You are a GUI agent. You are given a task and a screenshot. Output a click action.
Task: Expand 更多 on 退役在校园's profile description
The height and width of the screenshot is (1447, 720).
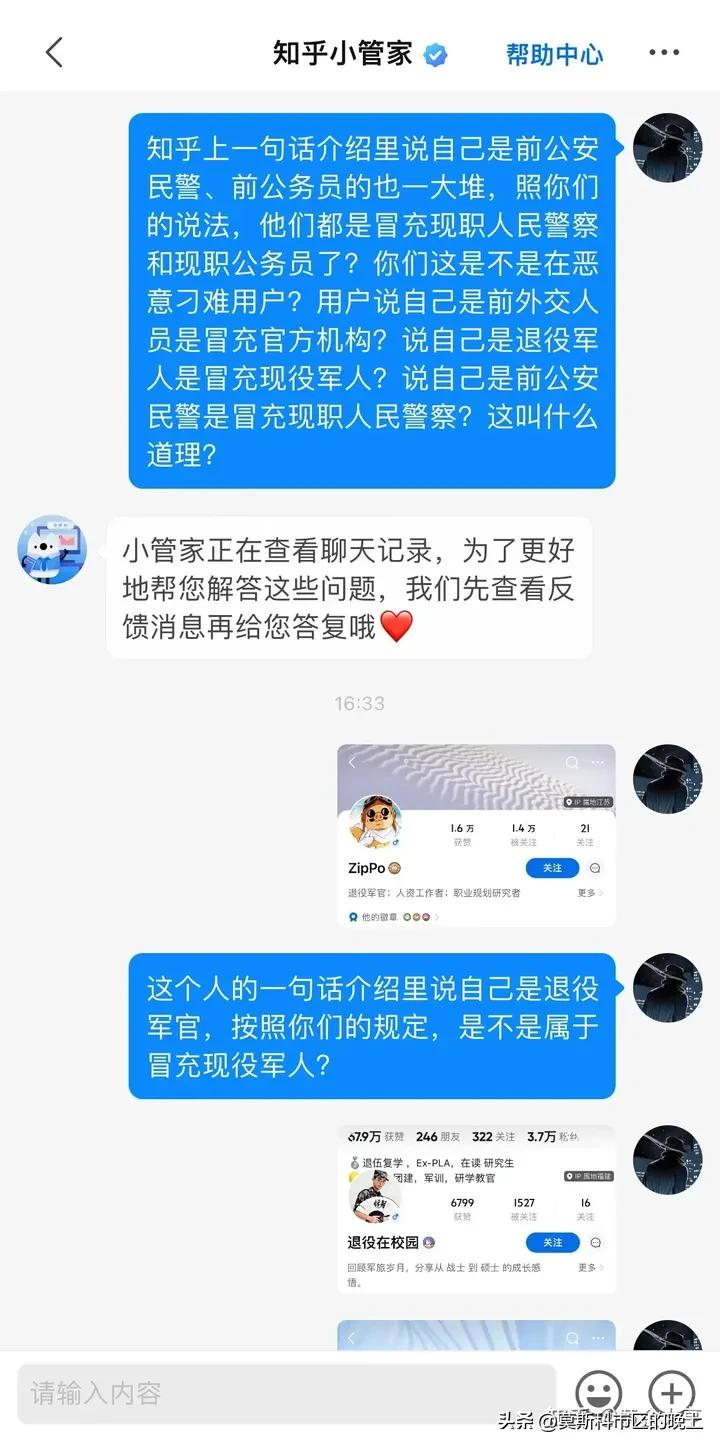pos(586,1270)
